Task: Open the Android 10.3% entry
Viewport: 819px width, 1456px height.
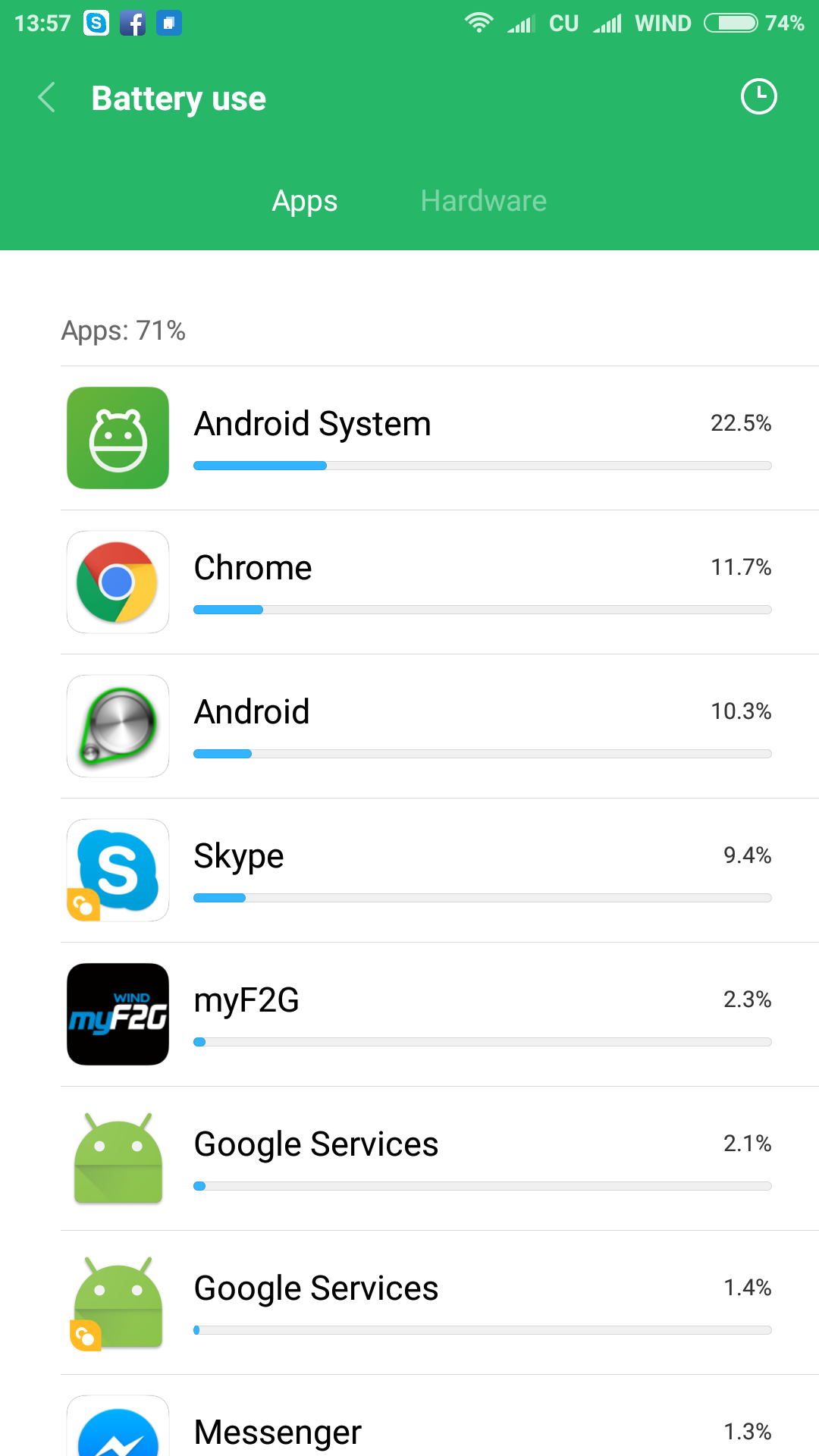Action: pos(440,726)
